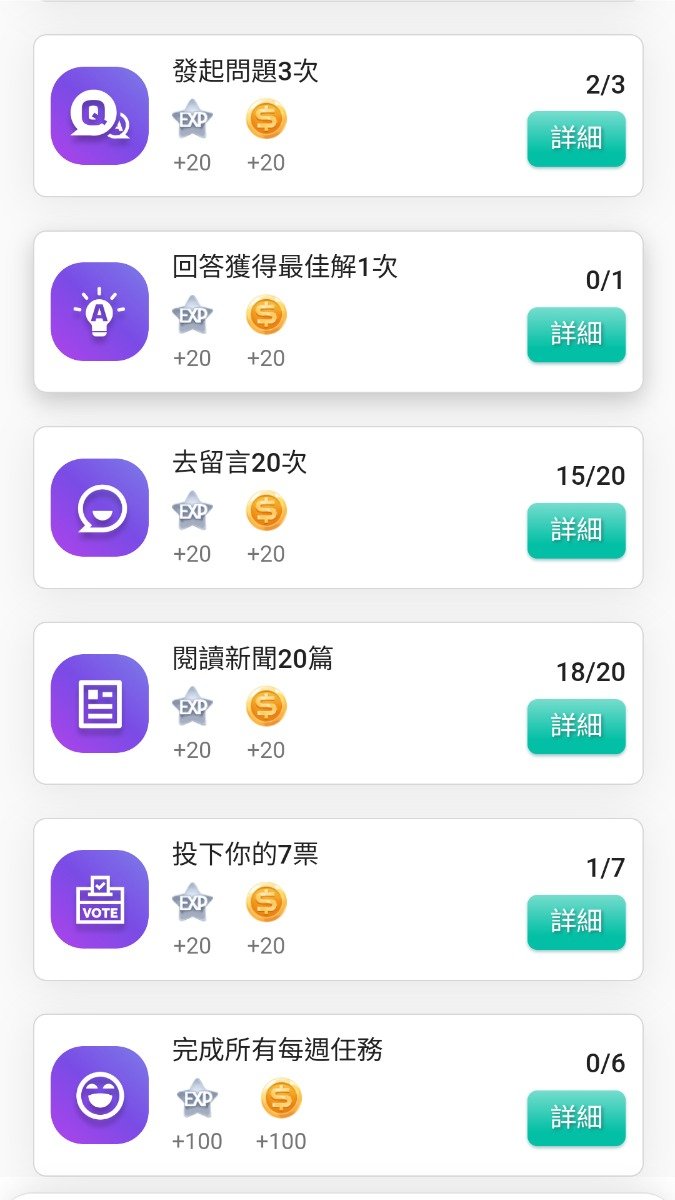Tap 詳細 on the 去留言20次 task

click(x=576, y=530)
